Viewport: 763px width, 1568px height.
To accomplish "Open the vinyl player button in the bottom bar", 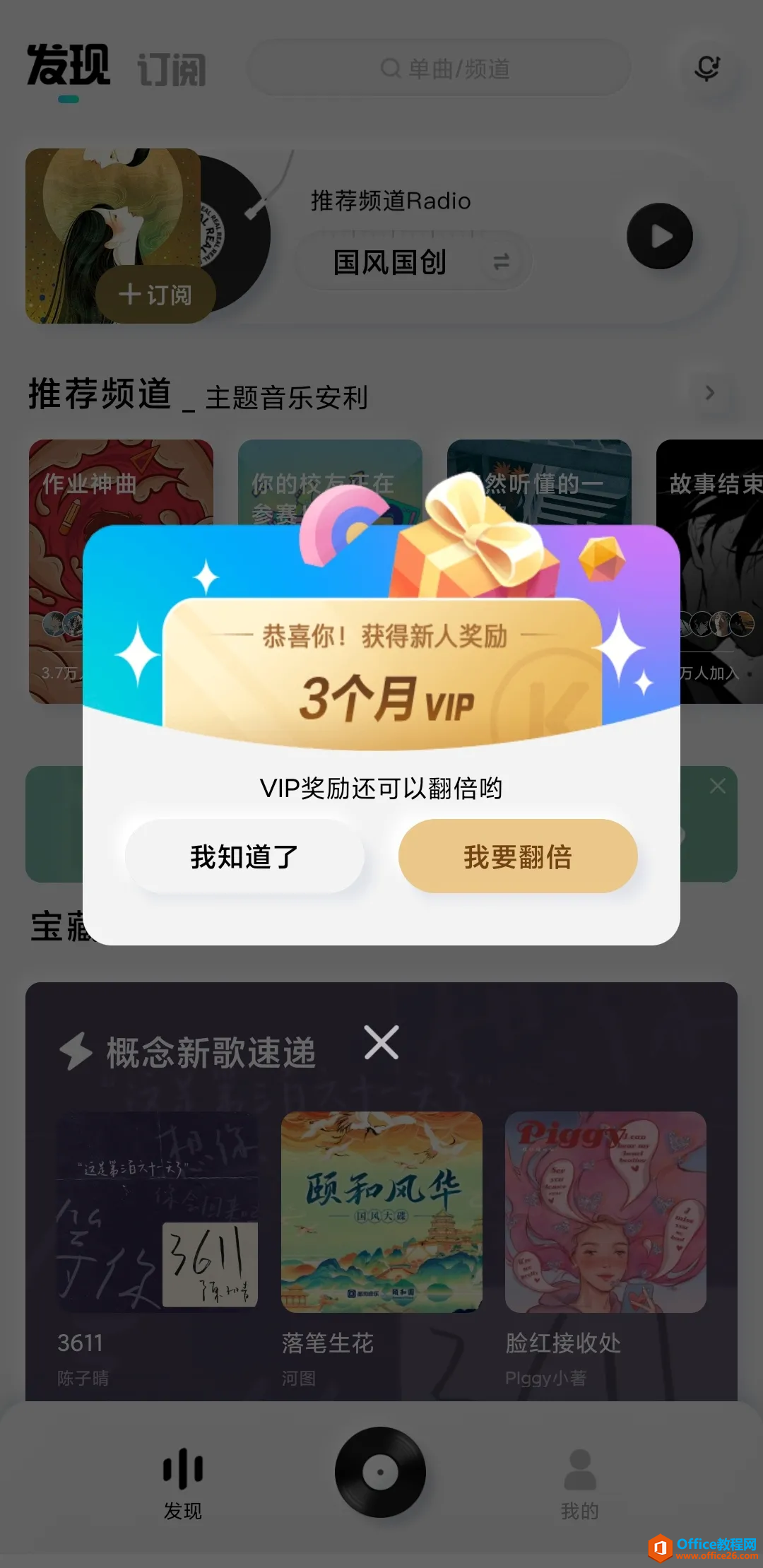I will pyautogui.click(x=380, y=1473).
